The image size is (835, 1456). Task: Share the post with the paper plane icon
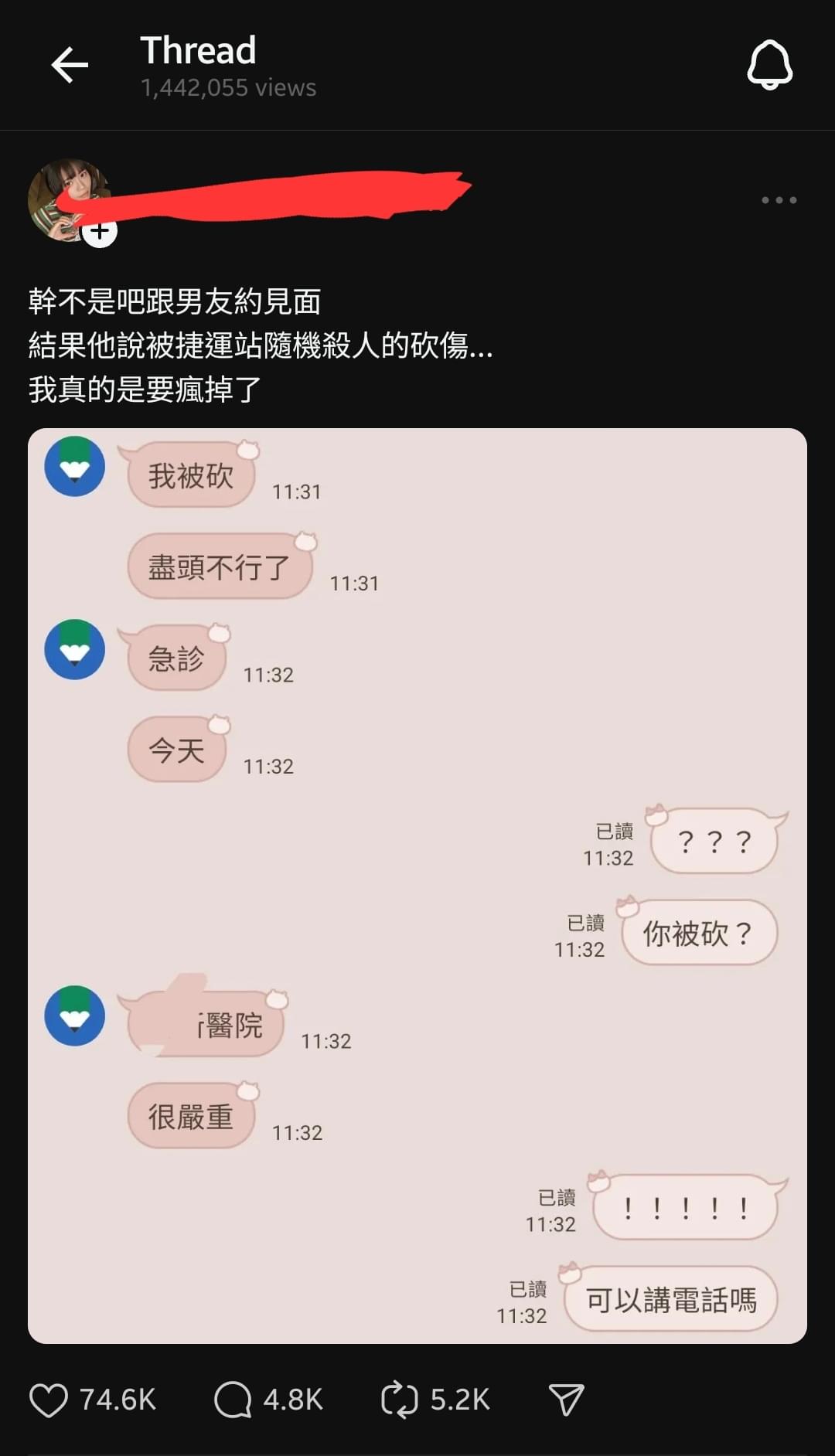tap(566, 1400)
